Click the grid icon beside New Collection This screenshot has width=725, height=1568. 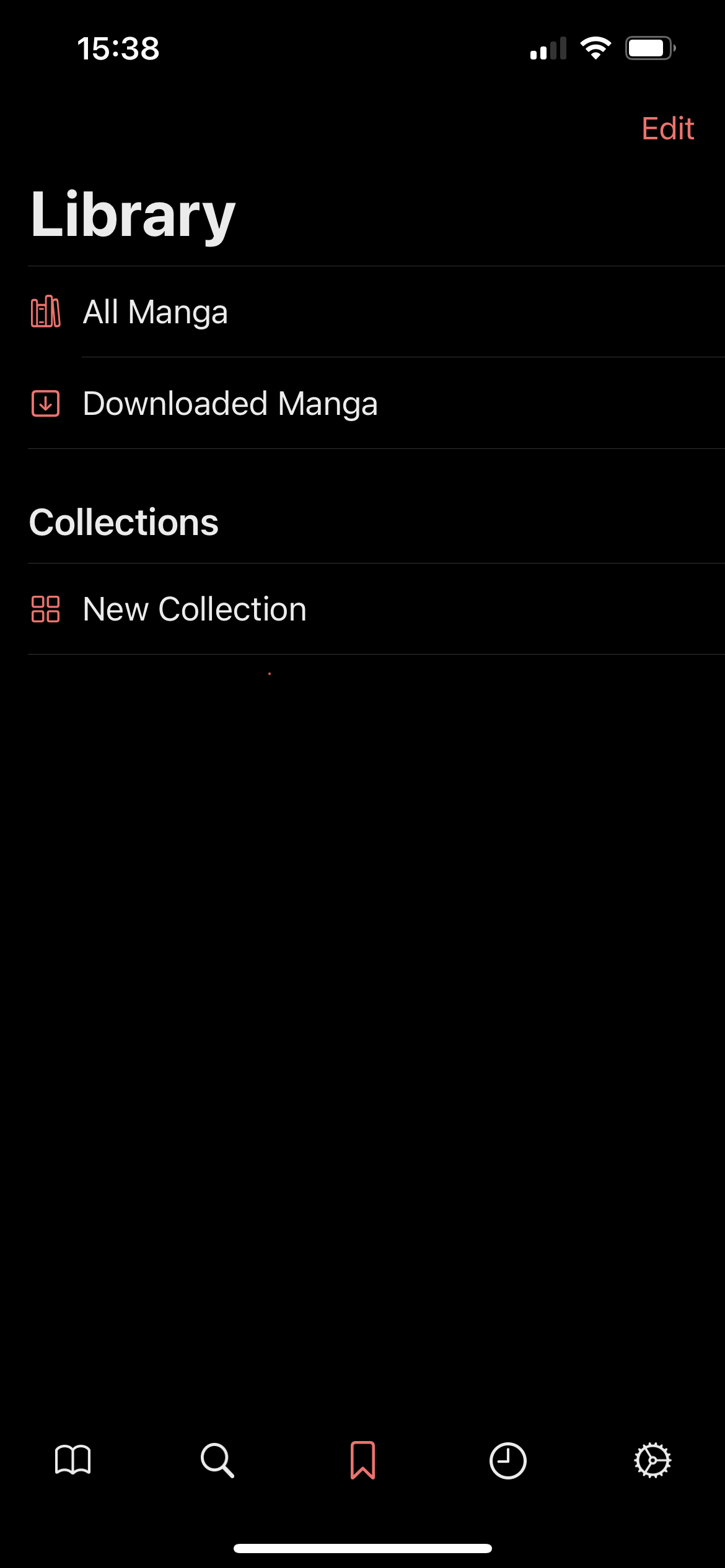pos(45,610)
